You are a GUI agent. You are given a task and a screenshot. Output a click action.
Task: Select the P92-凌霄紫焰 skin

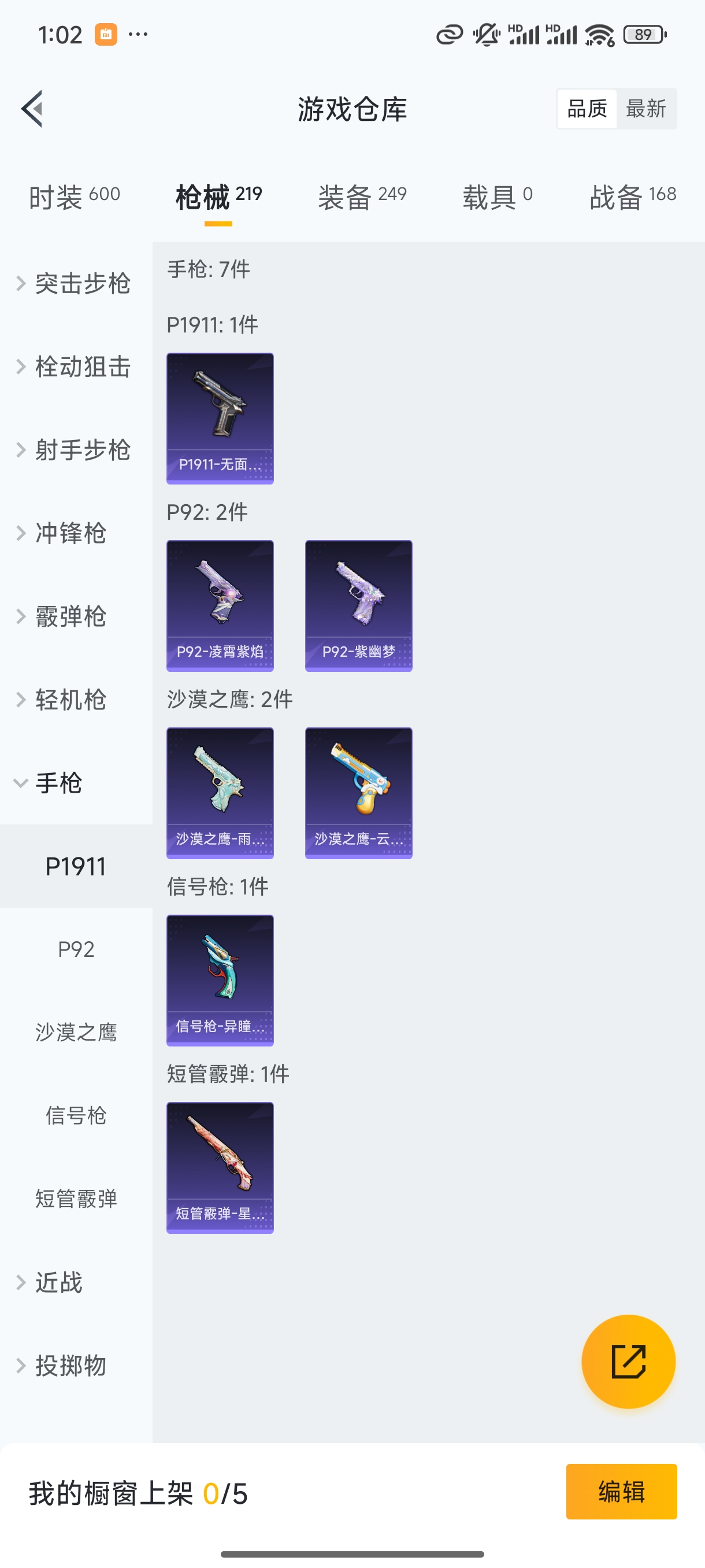pos(220,606)
